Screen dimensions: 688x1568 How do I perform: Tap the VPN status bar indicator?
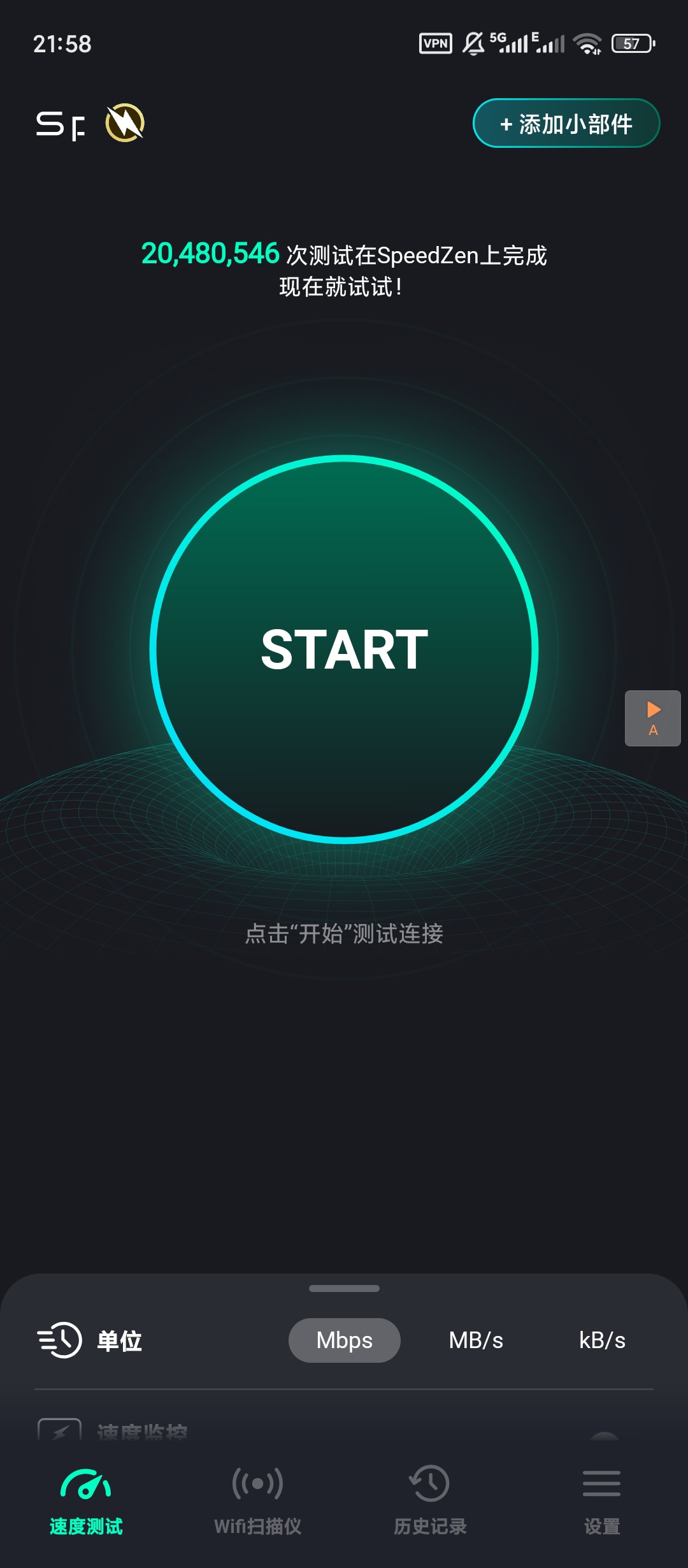pyautogui.click(x=434, y=43)
